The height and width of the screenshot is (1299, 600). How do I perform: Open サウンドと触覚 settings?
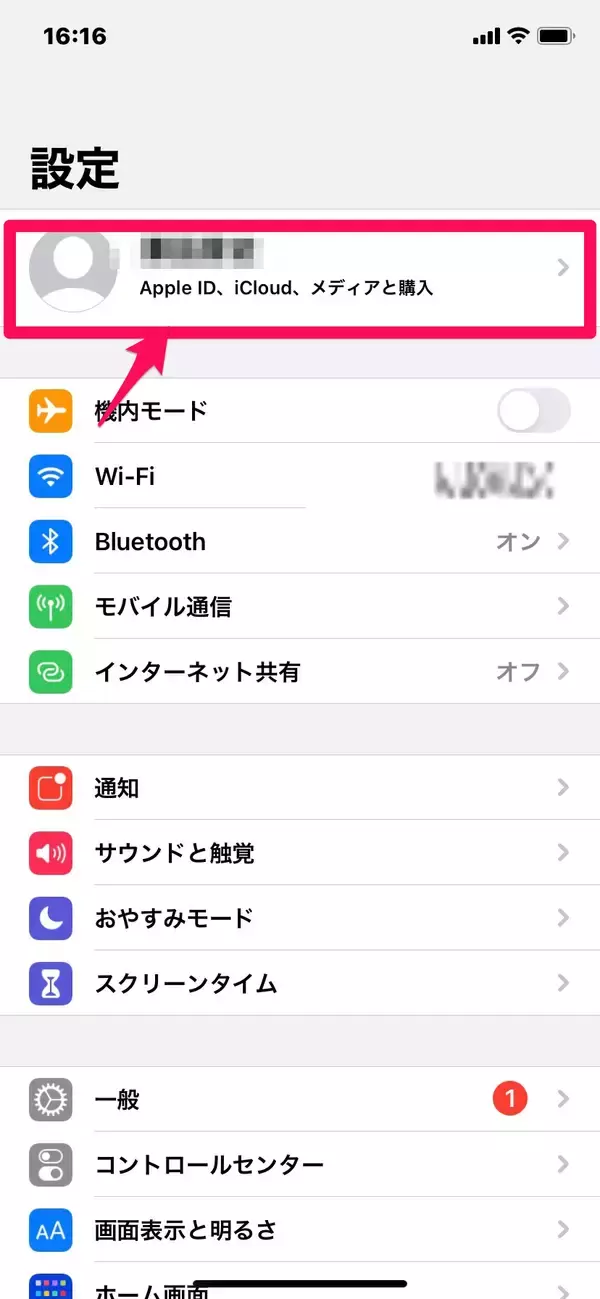point(300,853)
